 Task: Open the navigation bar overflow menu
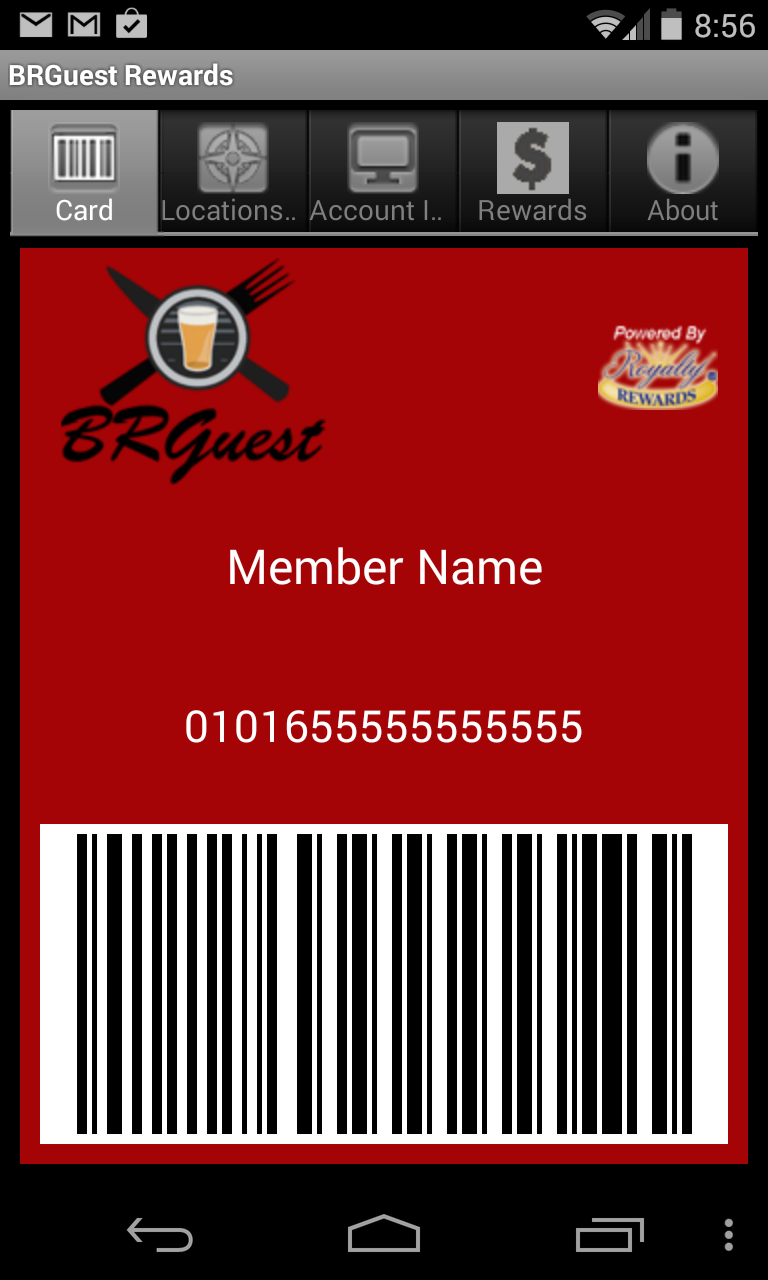(729, 1236)
